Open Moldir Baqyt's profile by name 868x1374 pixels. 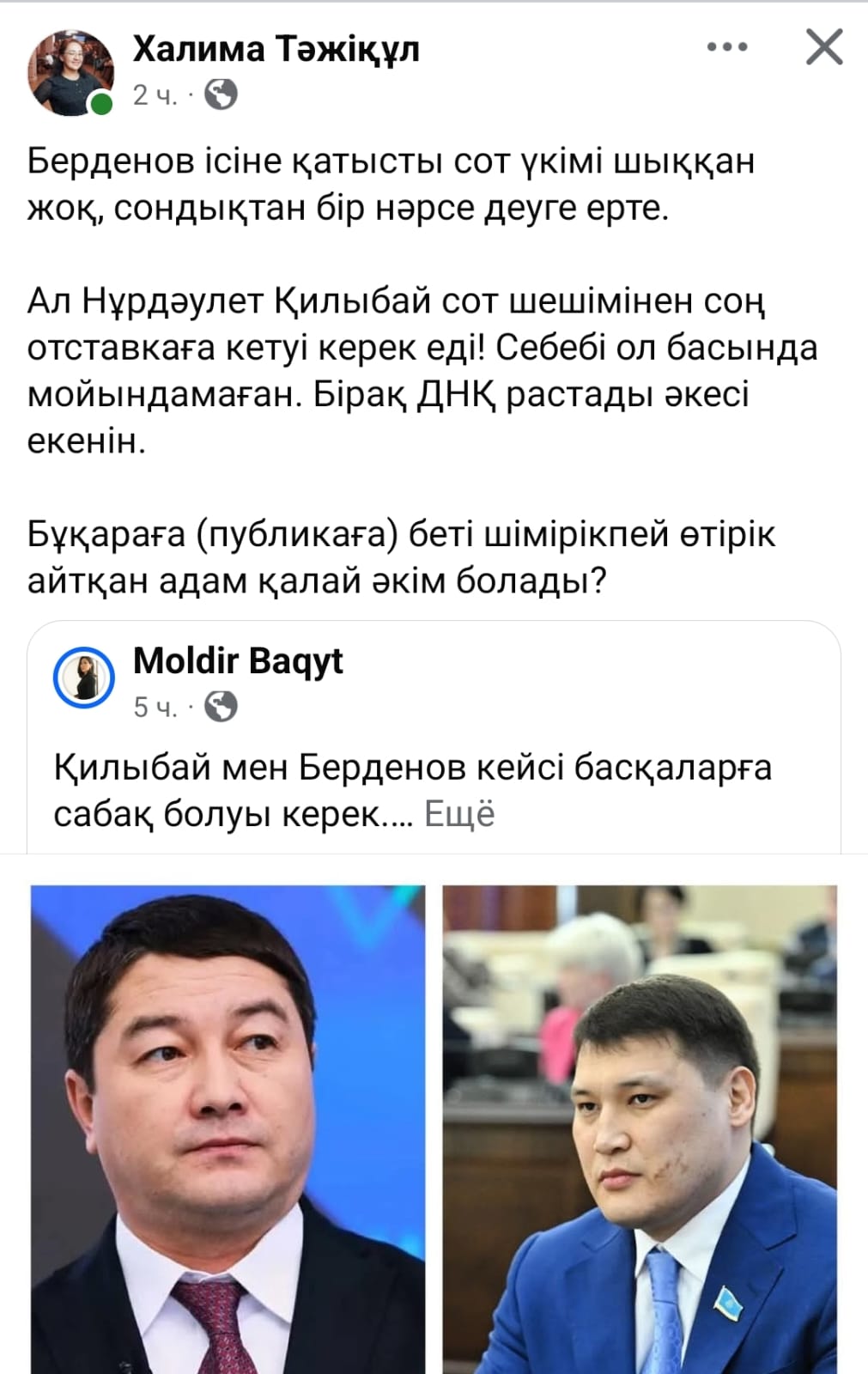tap(238, 660)
